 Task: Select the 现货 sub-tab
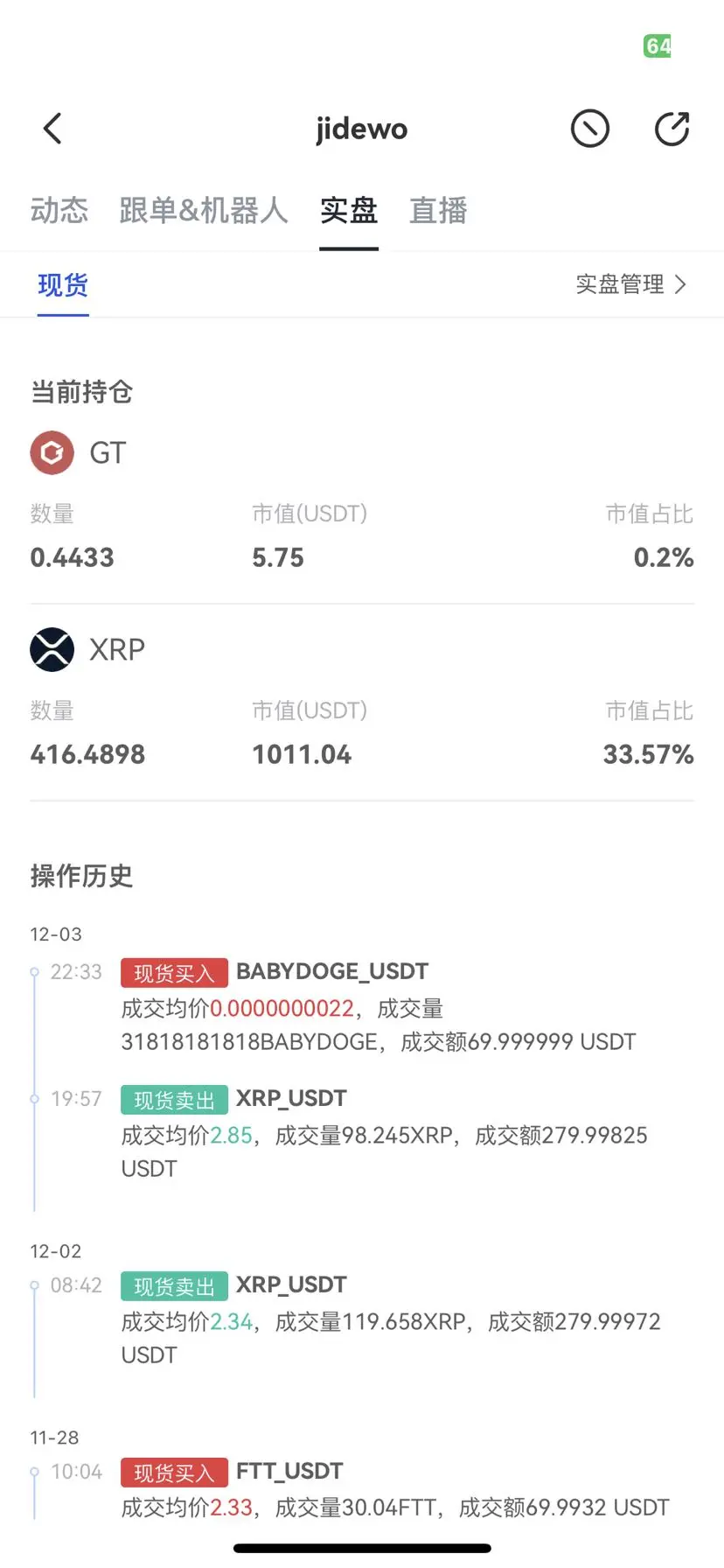63,285
